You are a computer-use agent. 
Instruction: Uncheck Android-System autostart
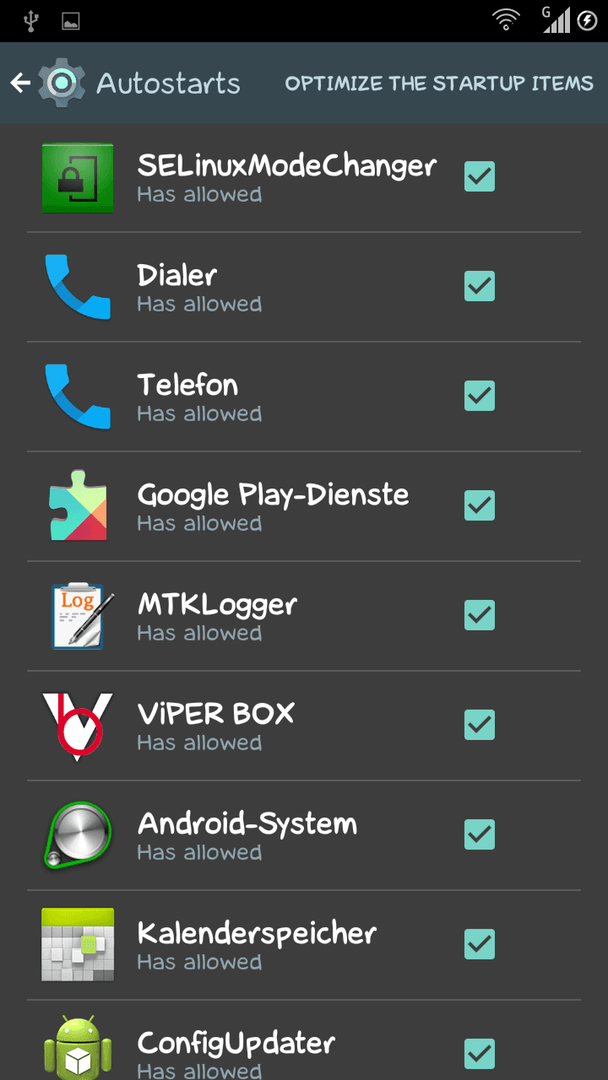(480, 834)
